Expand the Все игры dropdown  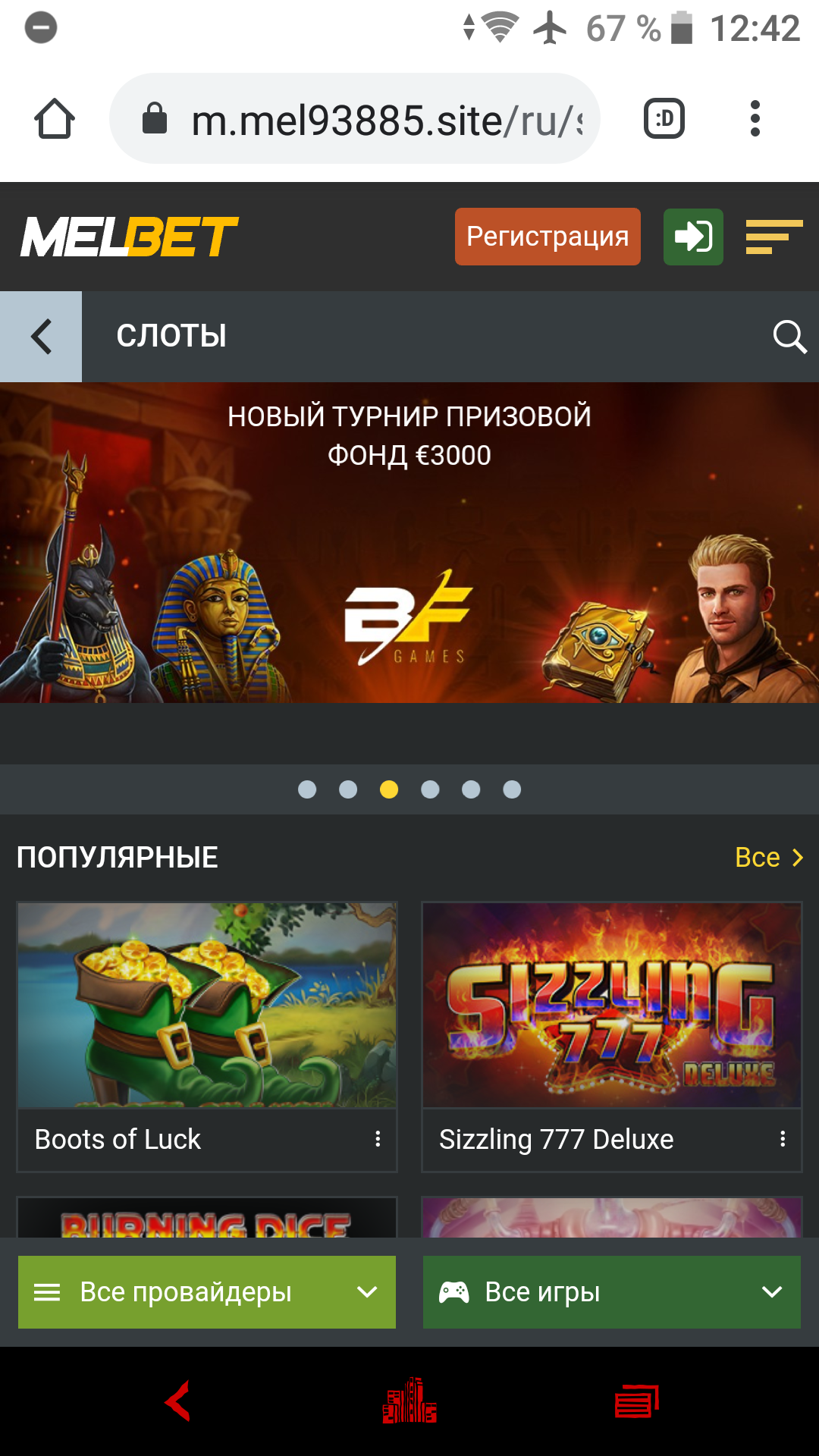pos(611,1292)
